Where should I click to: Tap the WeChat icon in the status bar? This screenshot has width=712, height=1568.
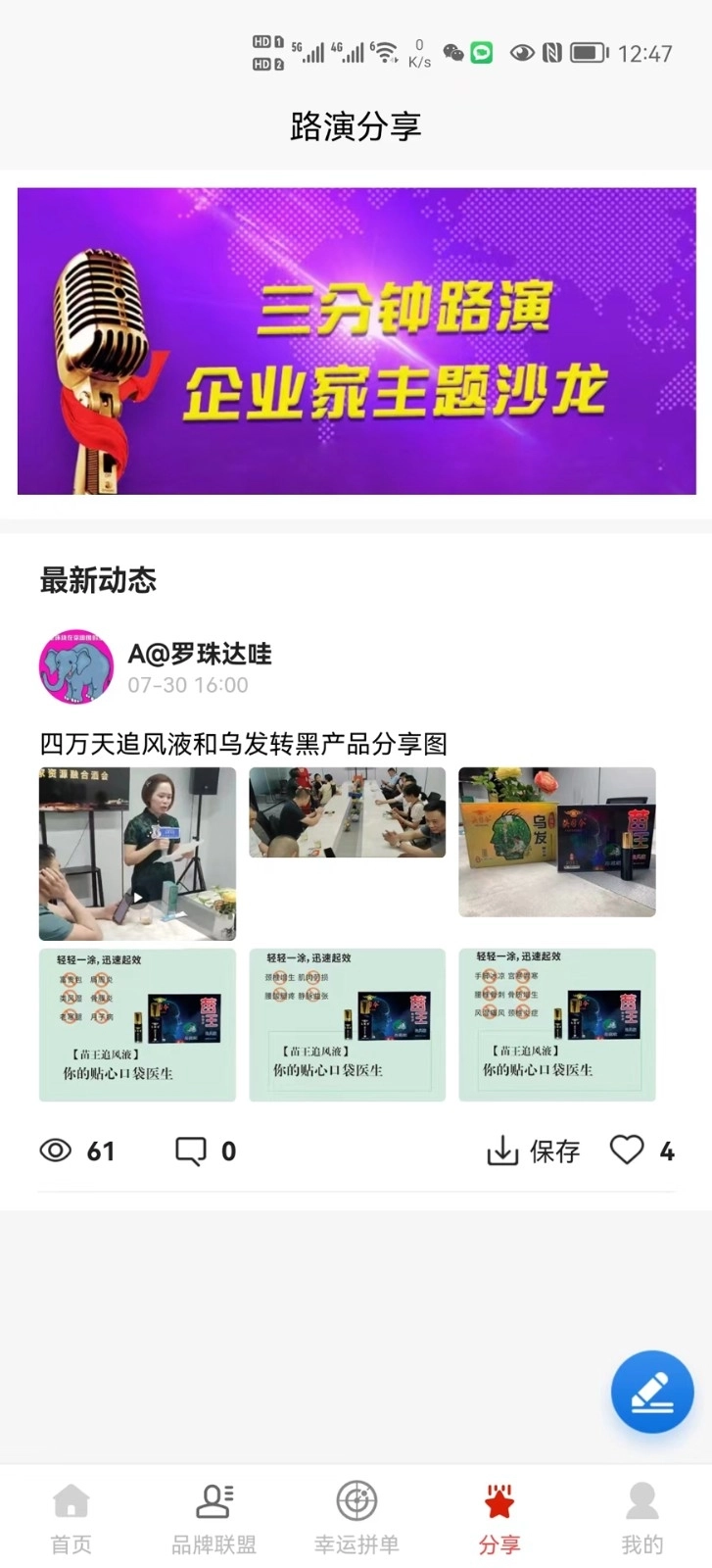(x=452, y=54)
